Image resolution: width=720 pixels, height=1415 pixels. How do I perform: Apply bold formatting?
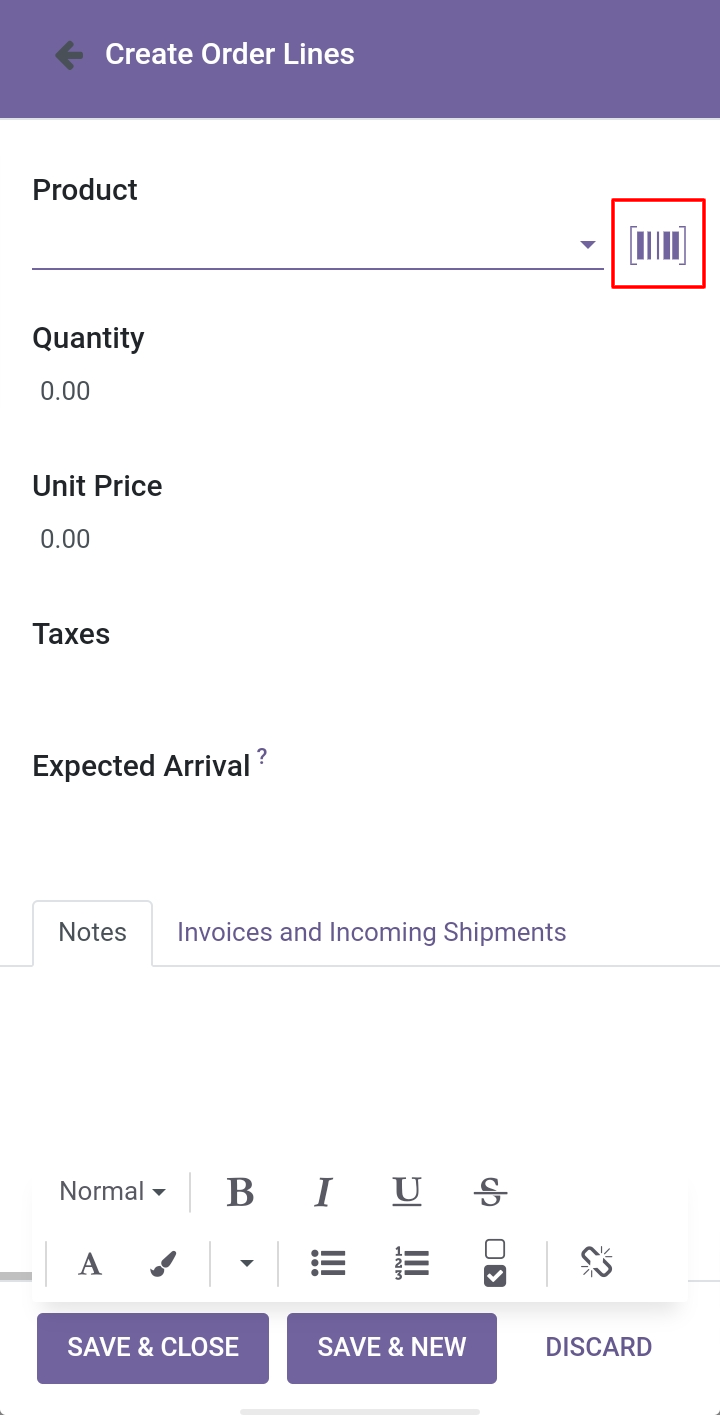pos(240,1192)
